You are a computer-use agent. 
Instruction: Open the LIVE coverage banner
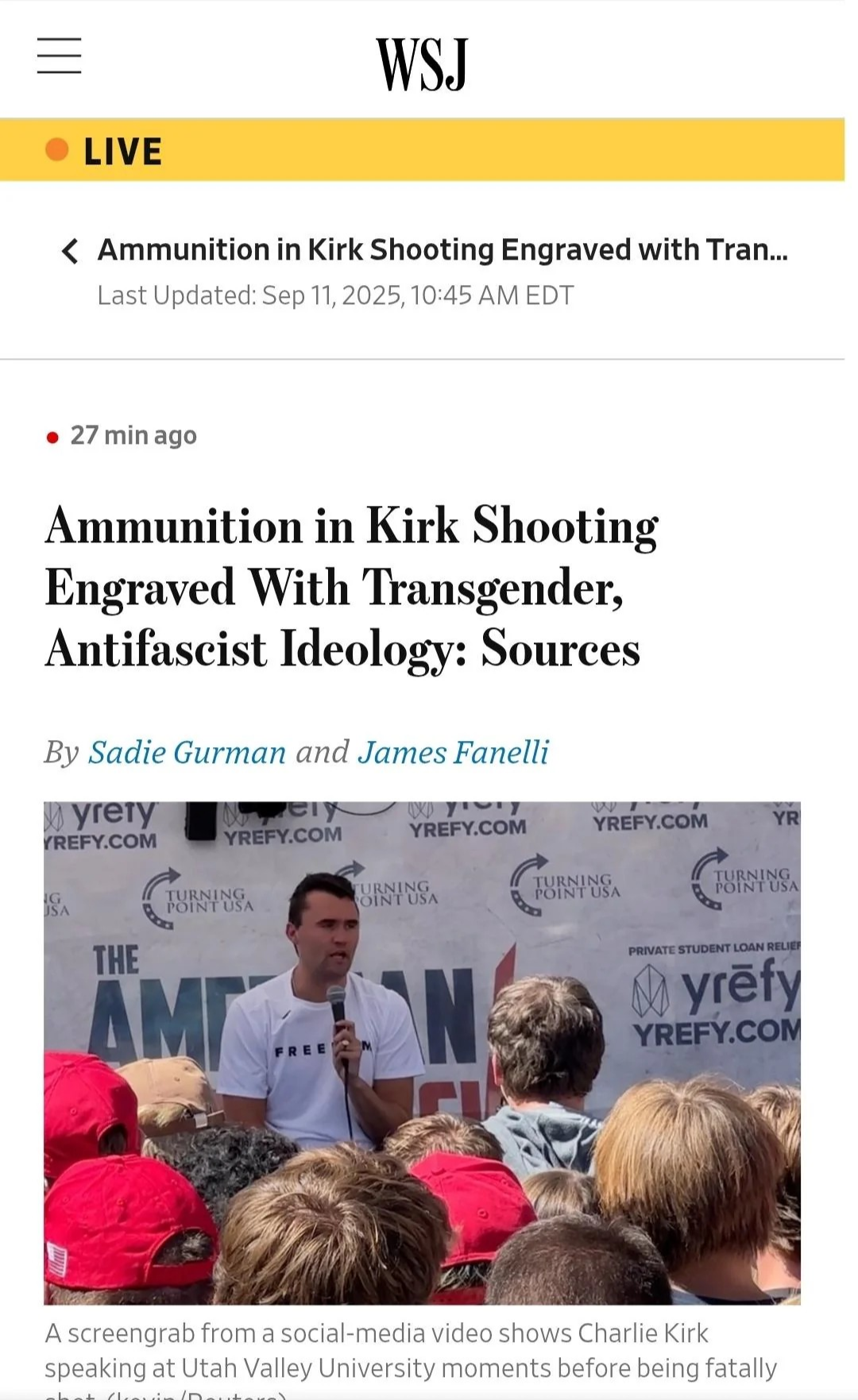click(123, 151)
